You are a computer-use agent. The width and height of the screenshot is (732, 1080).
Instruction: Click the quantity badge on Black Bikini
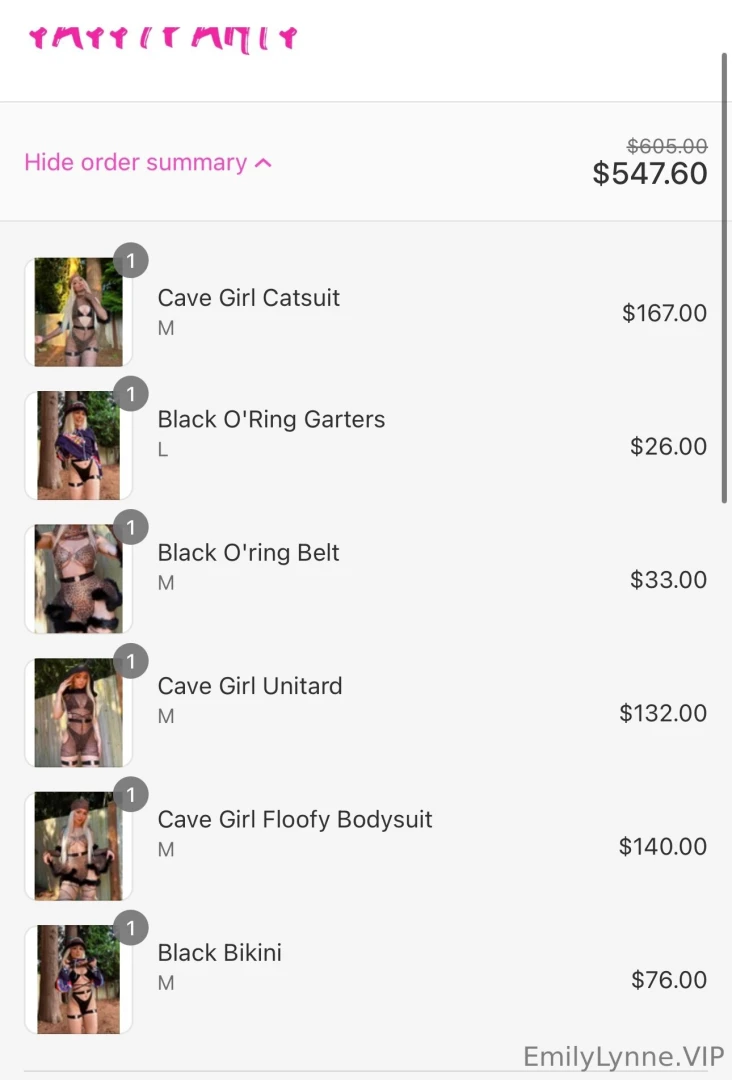point(131,928)
